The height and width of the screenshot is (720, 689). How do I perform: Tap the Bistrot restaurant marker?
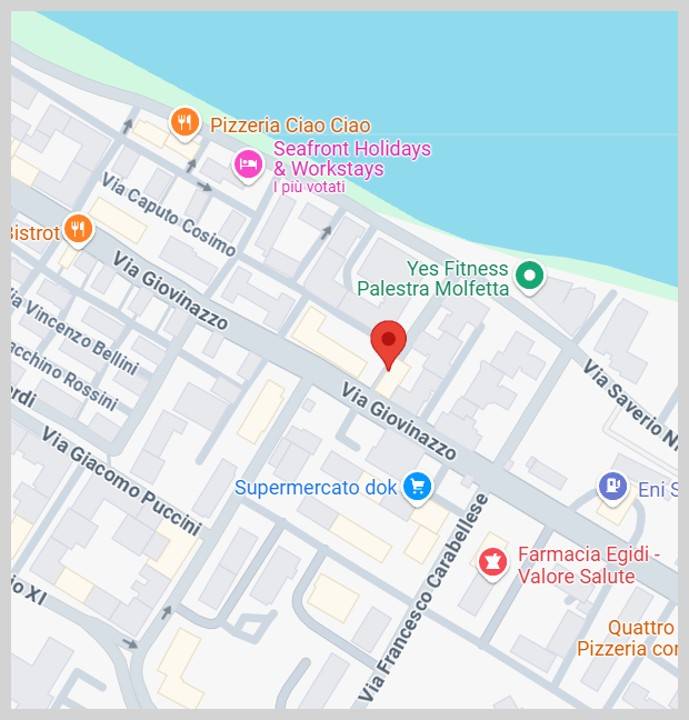[x=78, y=229]
